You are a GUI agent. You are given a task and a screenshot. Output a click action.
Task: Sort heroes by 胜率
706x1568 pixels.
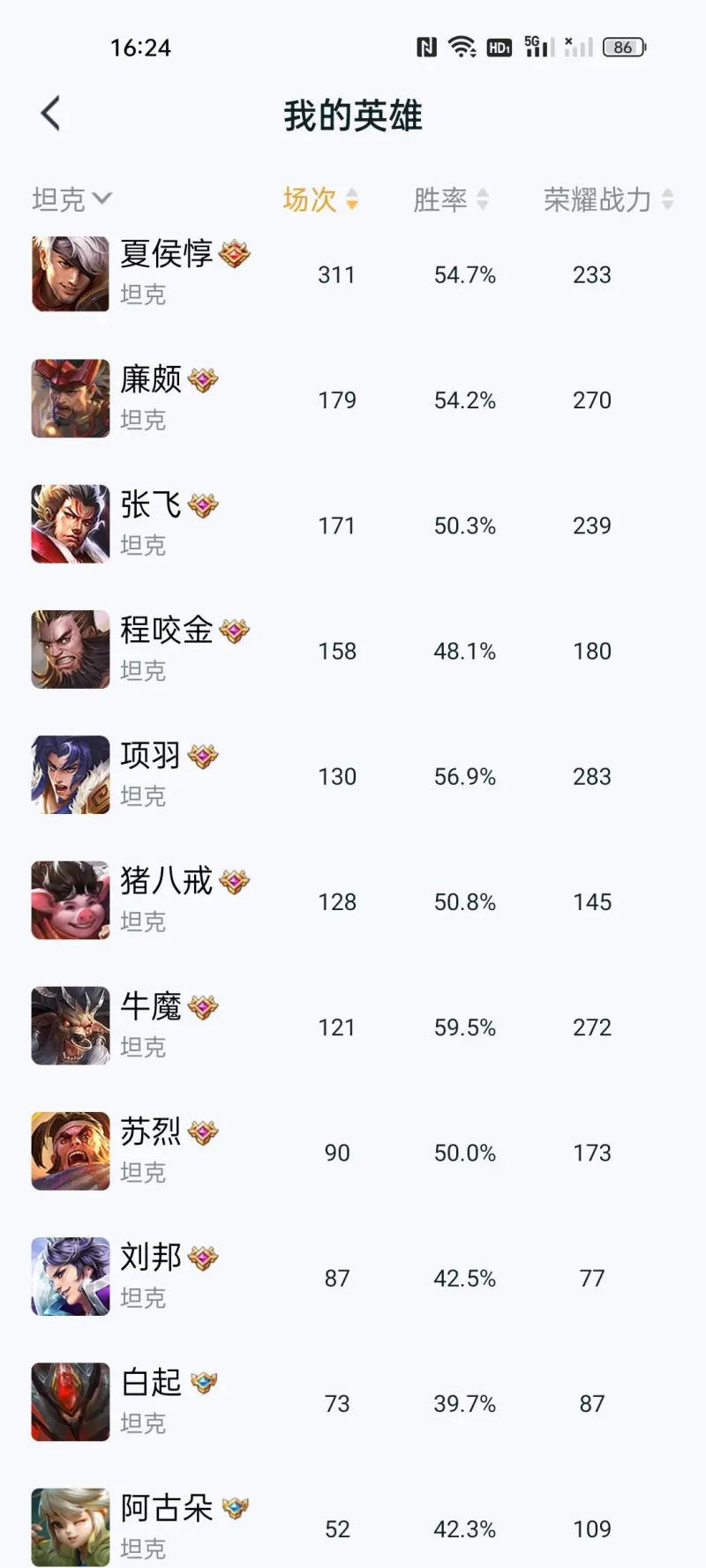450,199
